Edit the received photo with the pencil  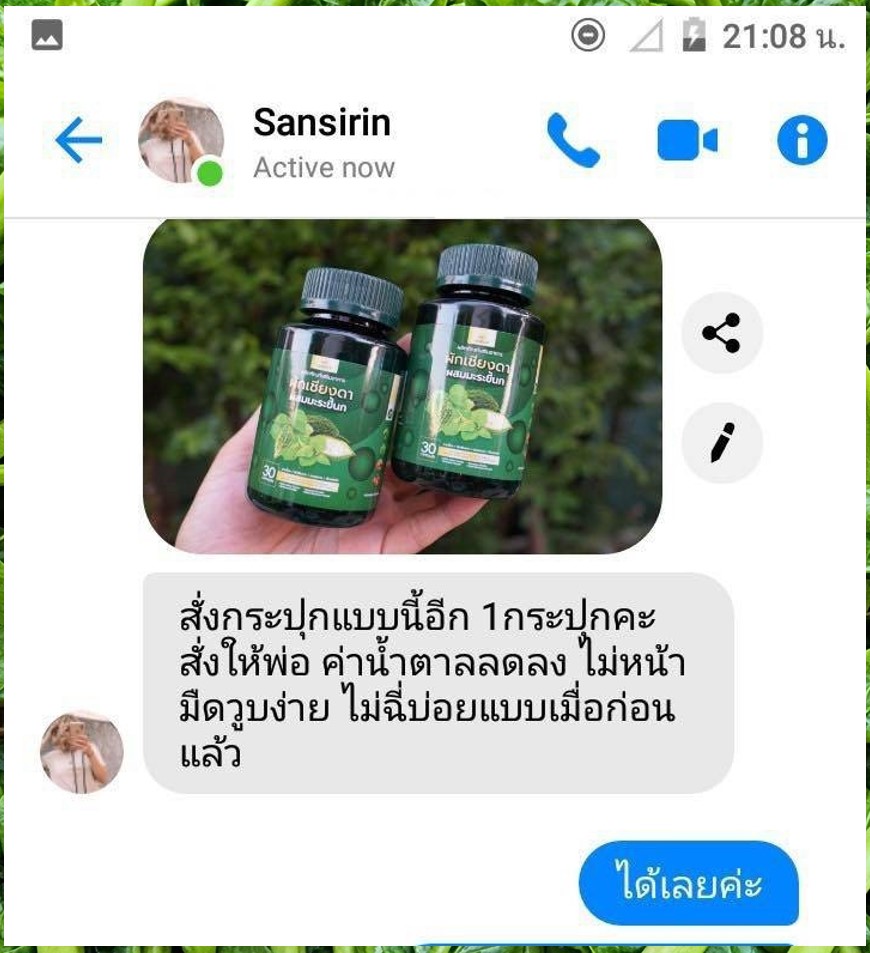(x=721, y=443)
